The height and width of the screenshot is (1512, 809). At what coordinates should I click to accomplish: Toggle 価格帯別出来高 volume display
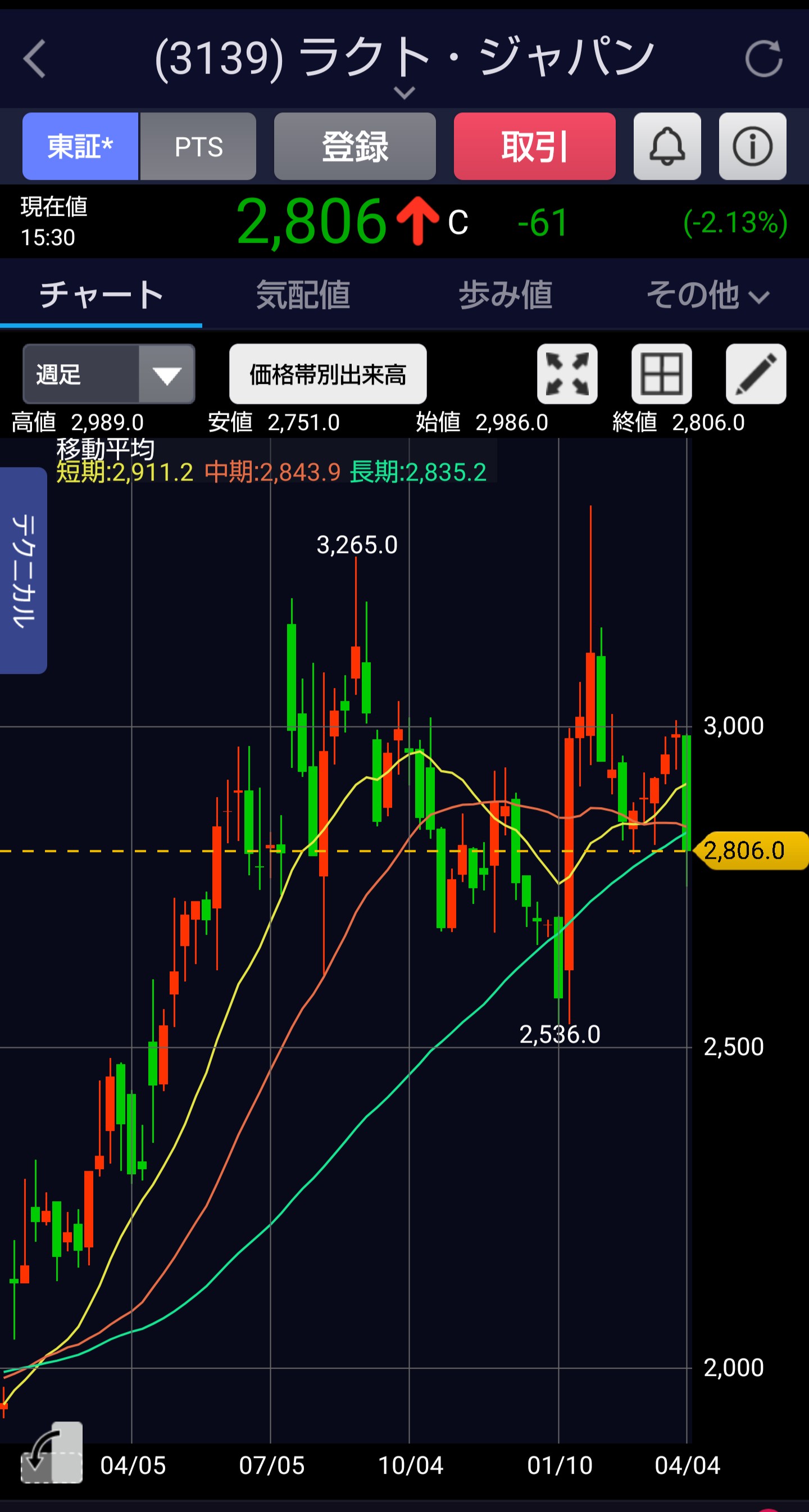(328, 374)
